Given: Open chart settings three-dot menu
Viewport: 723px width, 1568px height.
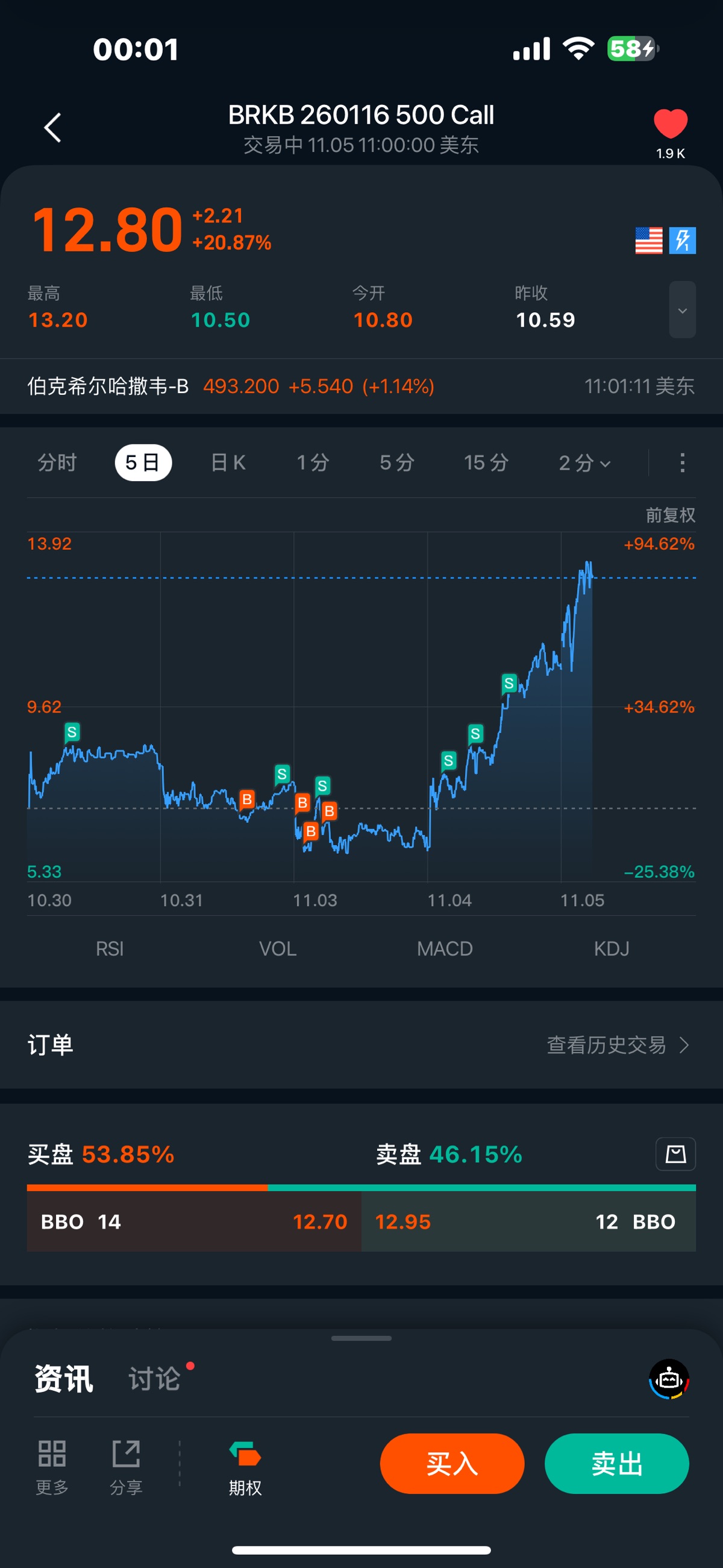Looking at the screenshot, I should pos(682,462).
